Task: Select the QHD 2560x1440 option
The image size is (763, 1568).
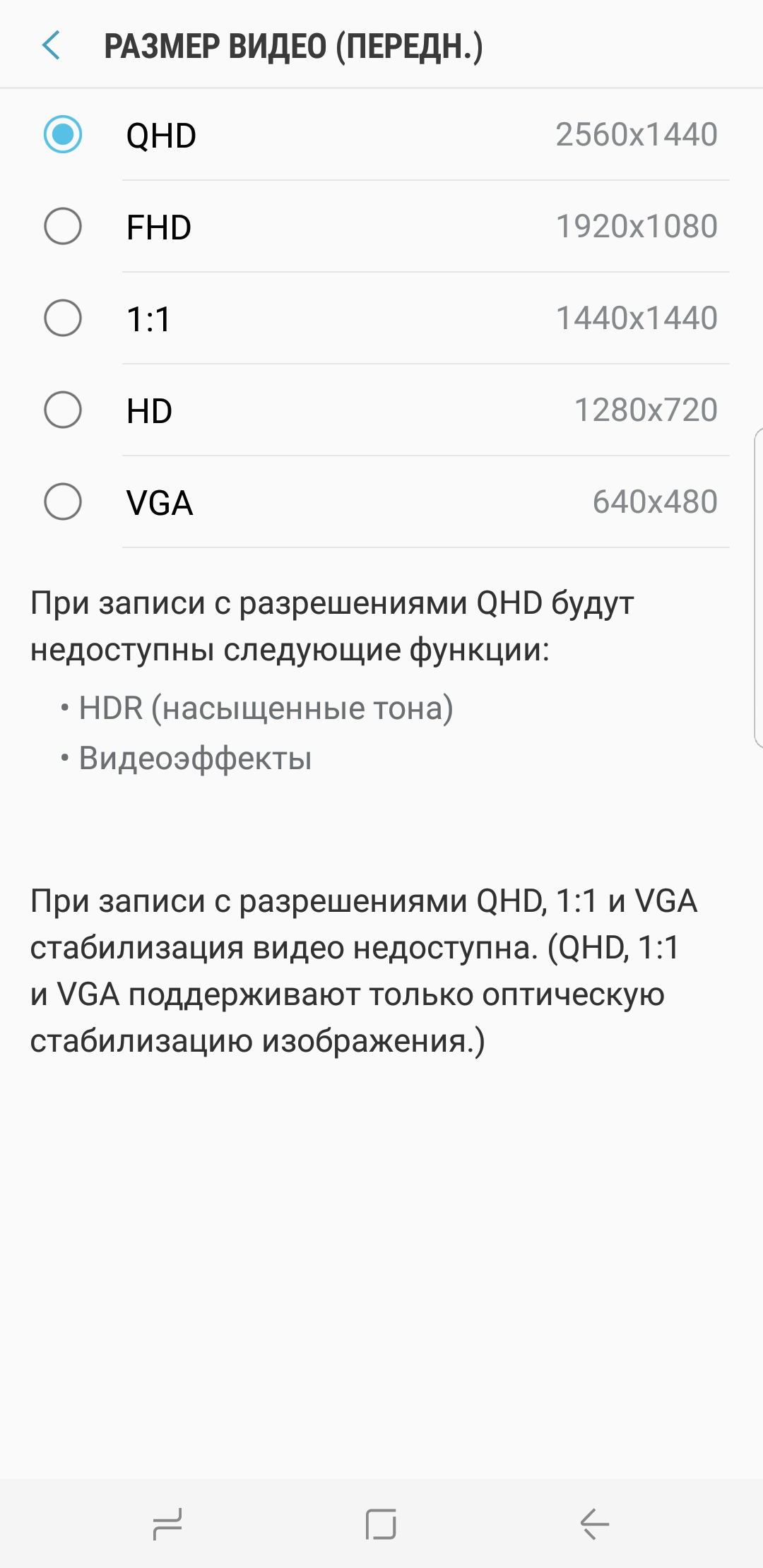Action: tap(381, 135)
